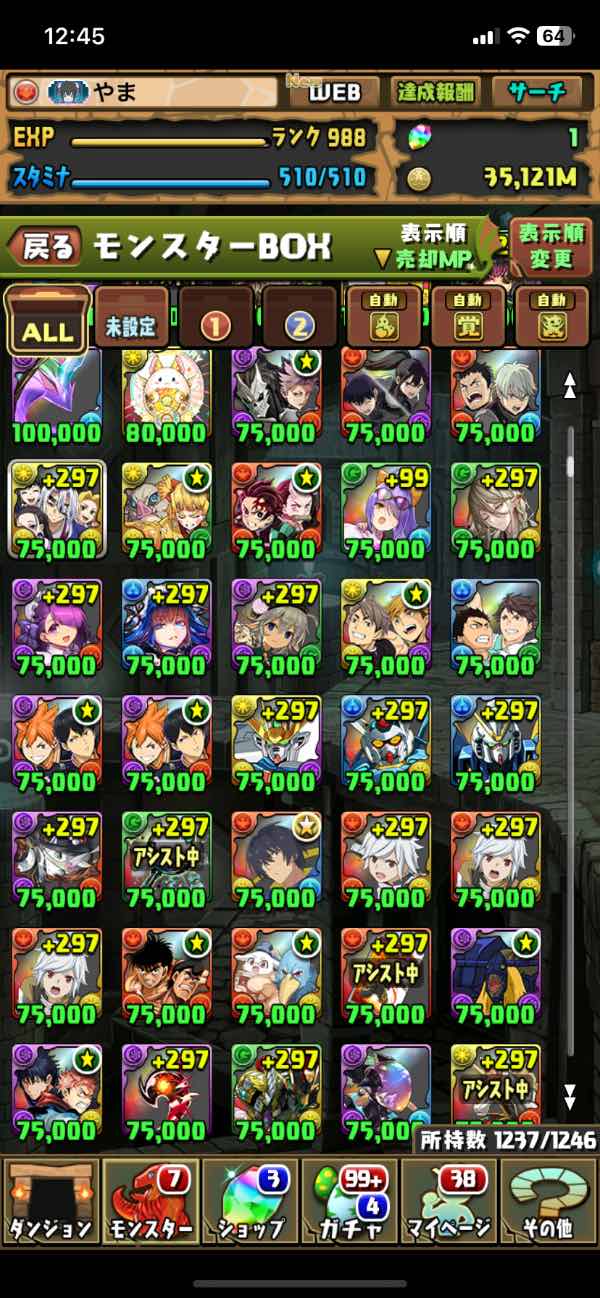Open the その他 menu
Image resolution: width=600 pixels, height=1298 pixels.
(x=548, y=1201)
